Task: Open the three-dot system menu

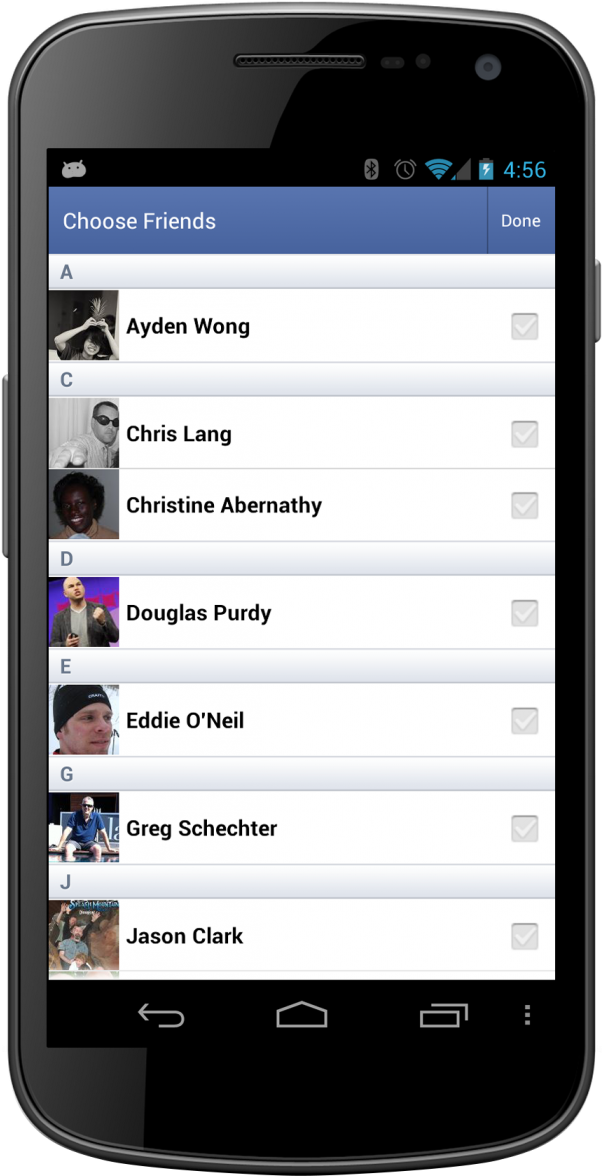Action: (527, 1016)
